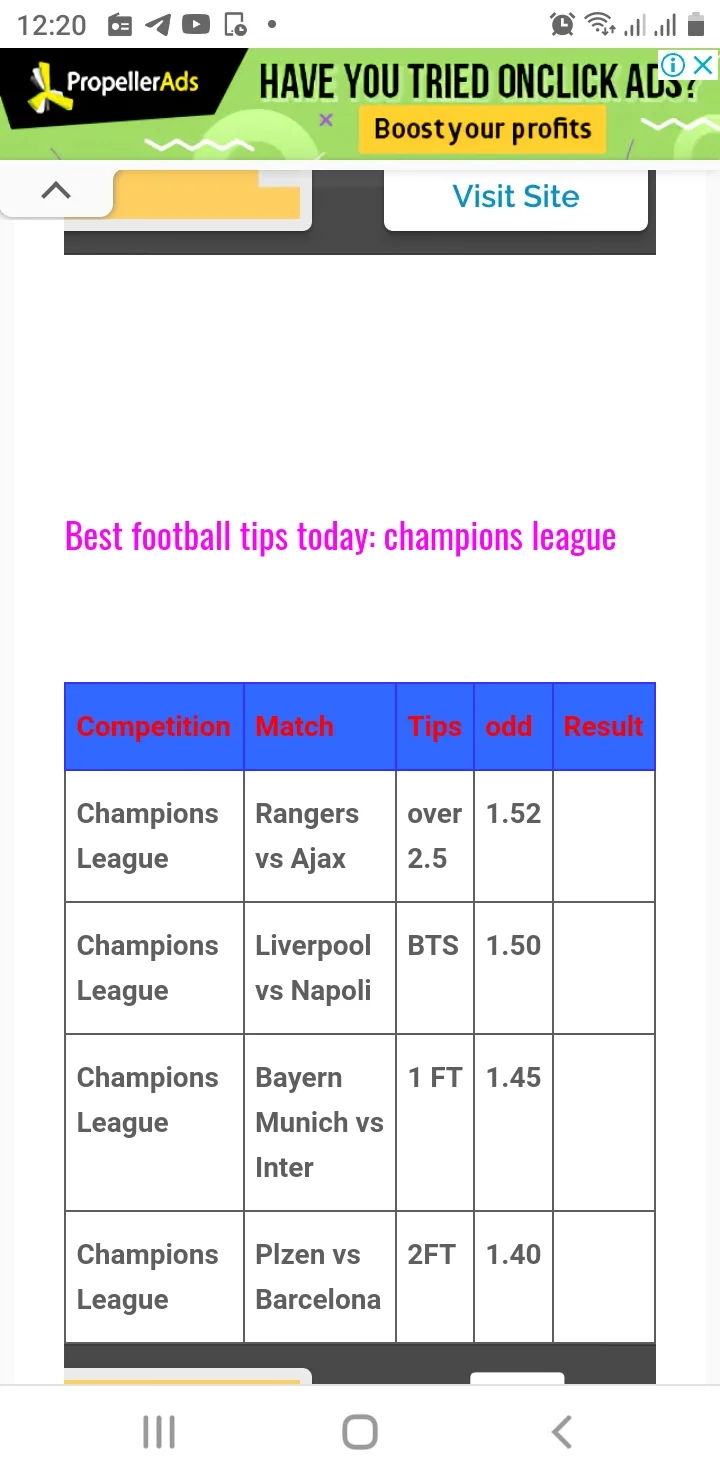Go back with the system back button
The width and height of the screenshot is (720, 1480).
point(562,1432)
